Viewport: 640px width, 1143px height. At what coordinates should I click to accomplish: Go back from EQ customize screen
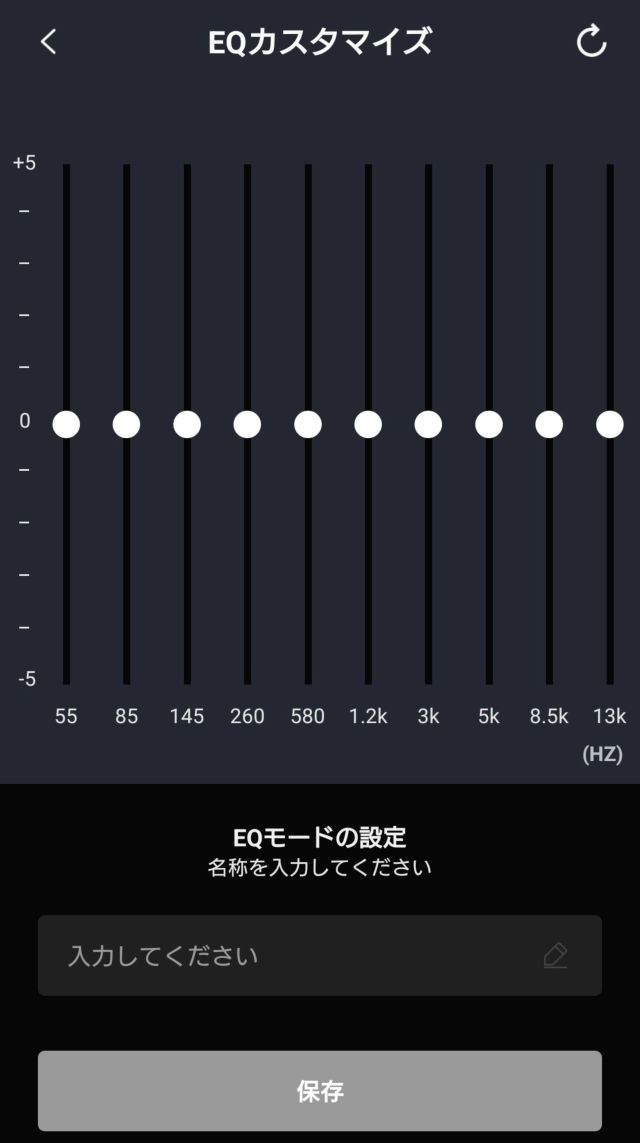point(48,41)
